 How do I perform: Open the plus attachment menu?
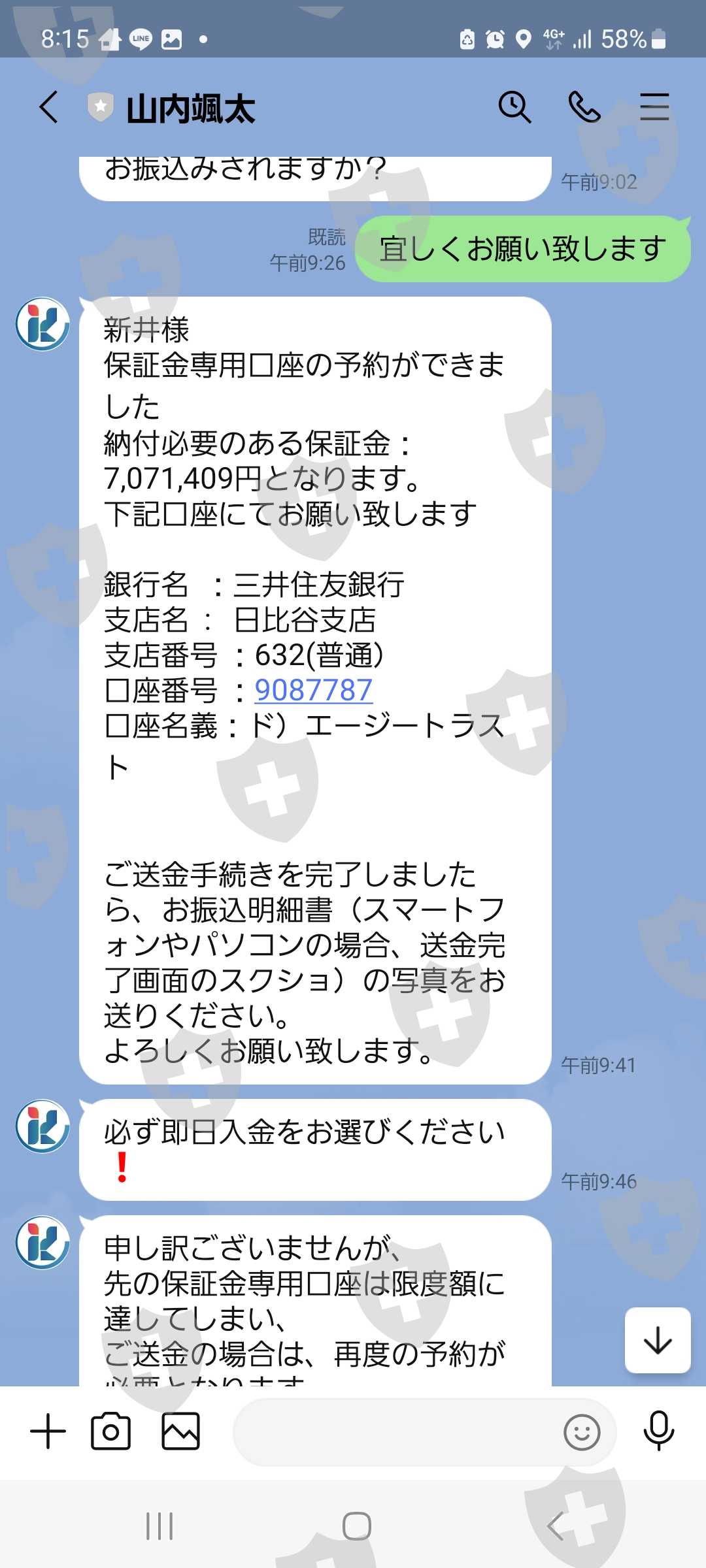click(48, 1431)
